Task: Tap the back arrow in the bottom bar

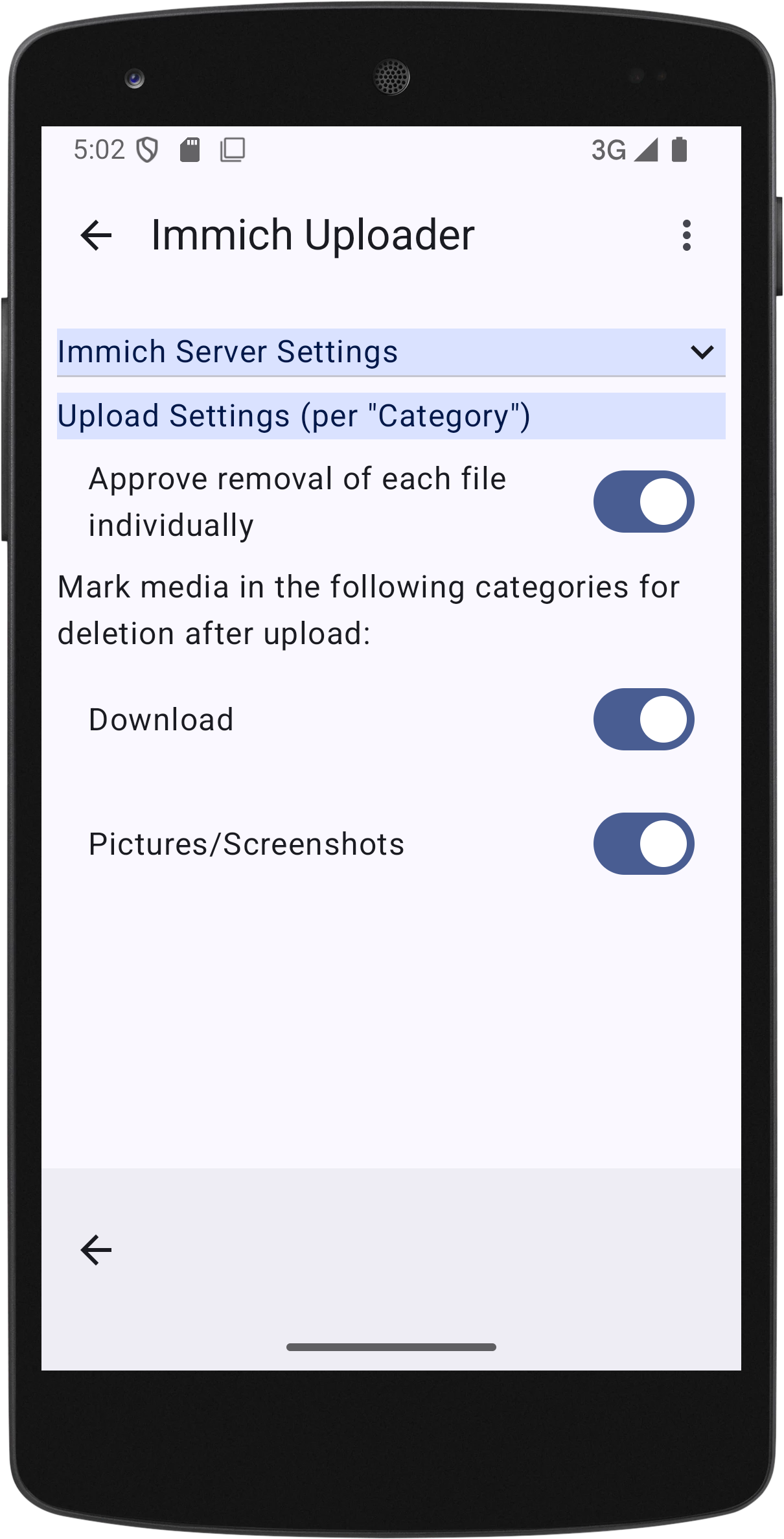Action: click(x=96, y=1249)
